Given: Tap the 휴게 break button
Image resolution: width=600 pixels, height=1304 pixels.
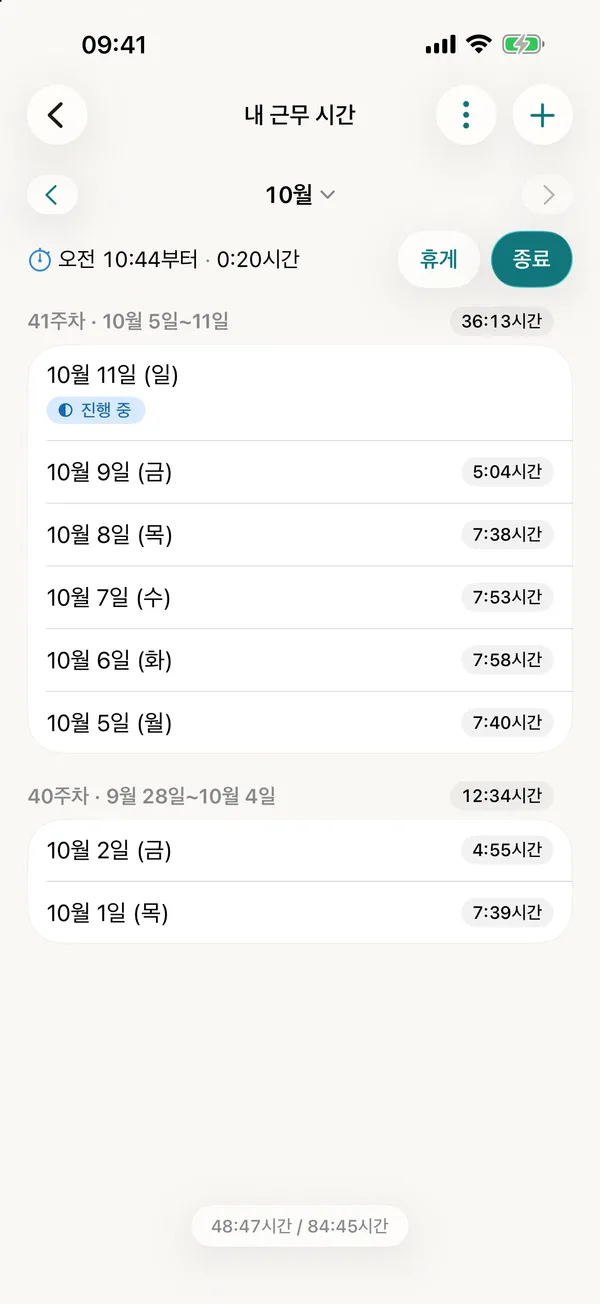Looking at the screenshot, I should pyautogui.click(x=439, y=260).
